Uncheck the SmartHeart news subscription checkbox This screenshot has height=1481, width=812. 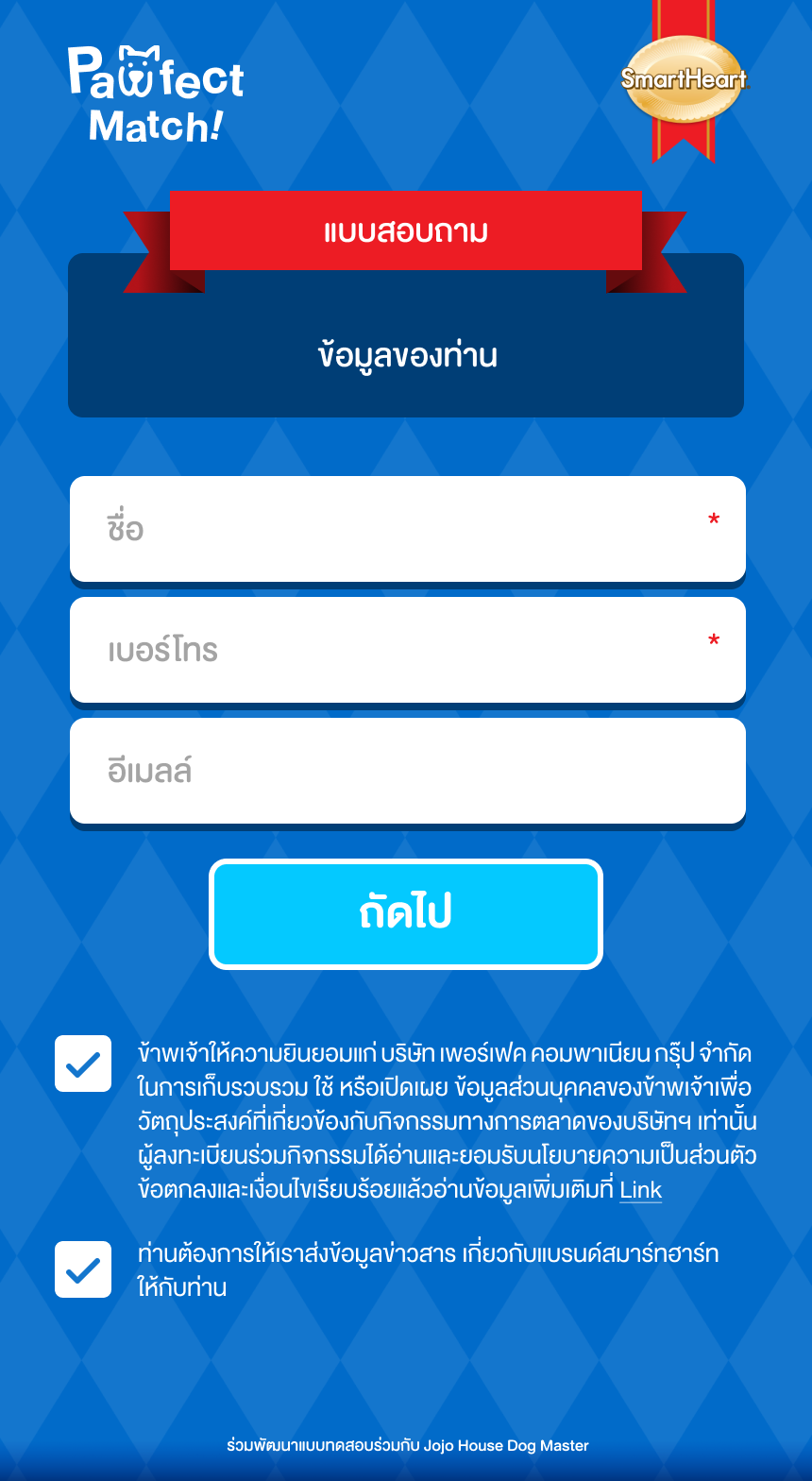[x=83, y=1269]
